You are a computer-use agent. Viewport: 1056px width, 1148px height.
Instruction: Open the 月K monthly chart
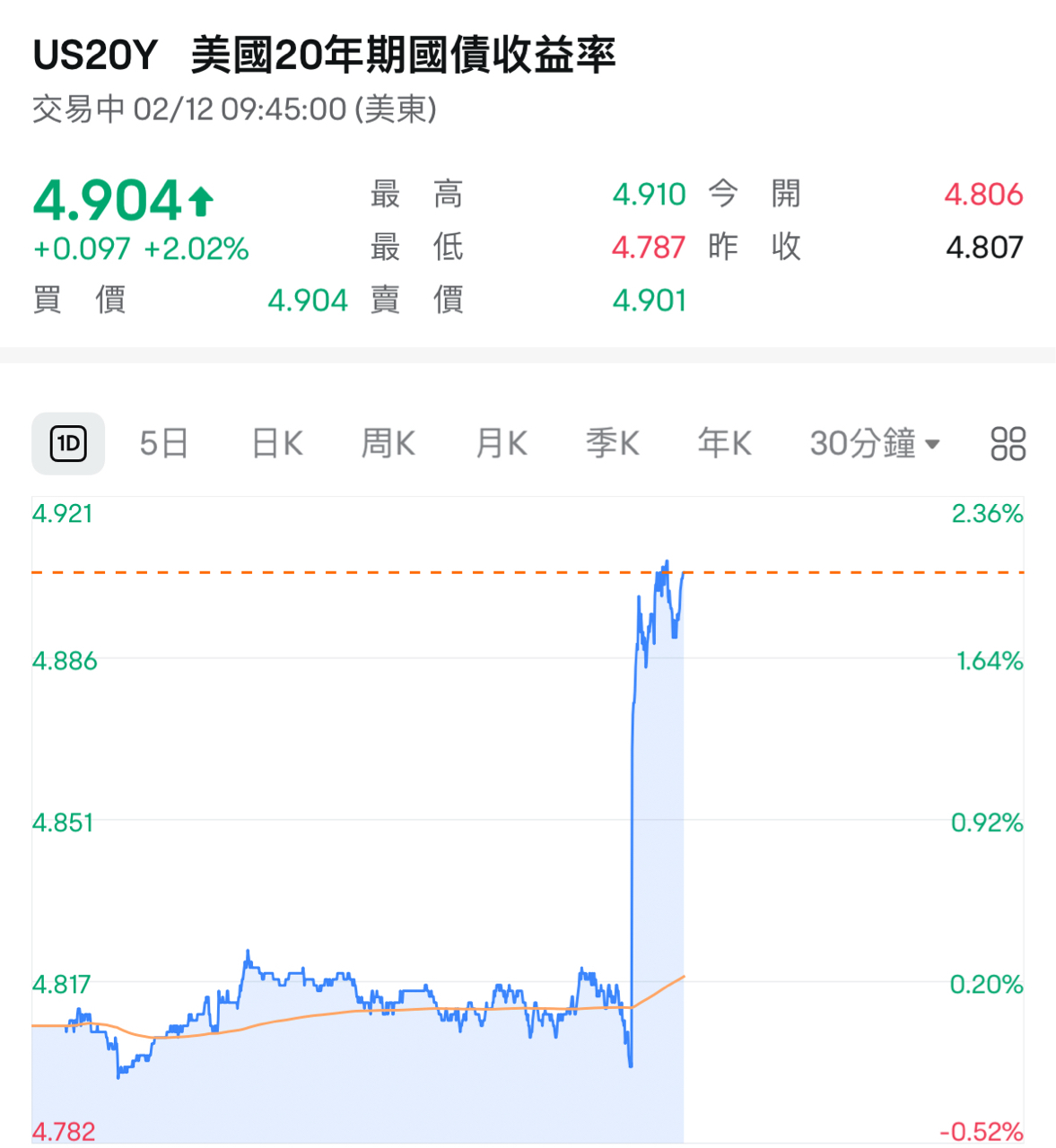(x=501, y=443)
